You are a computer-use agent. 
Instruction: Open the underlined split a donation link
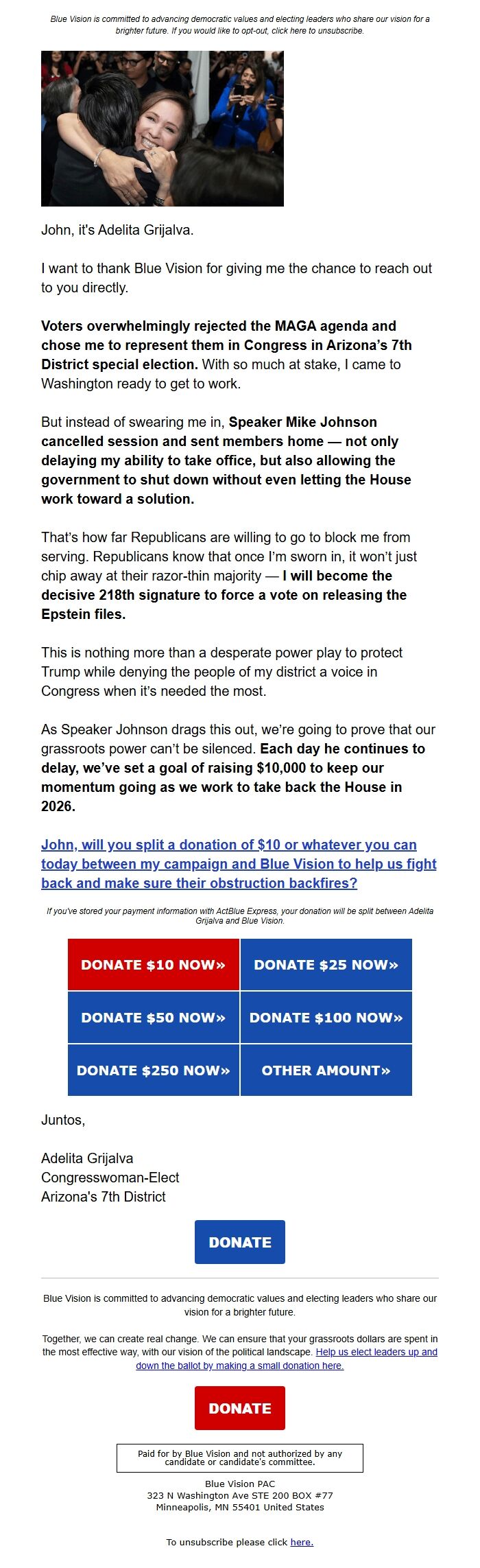[239, 864]
